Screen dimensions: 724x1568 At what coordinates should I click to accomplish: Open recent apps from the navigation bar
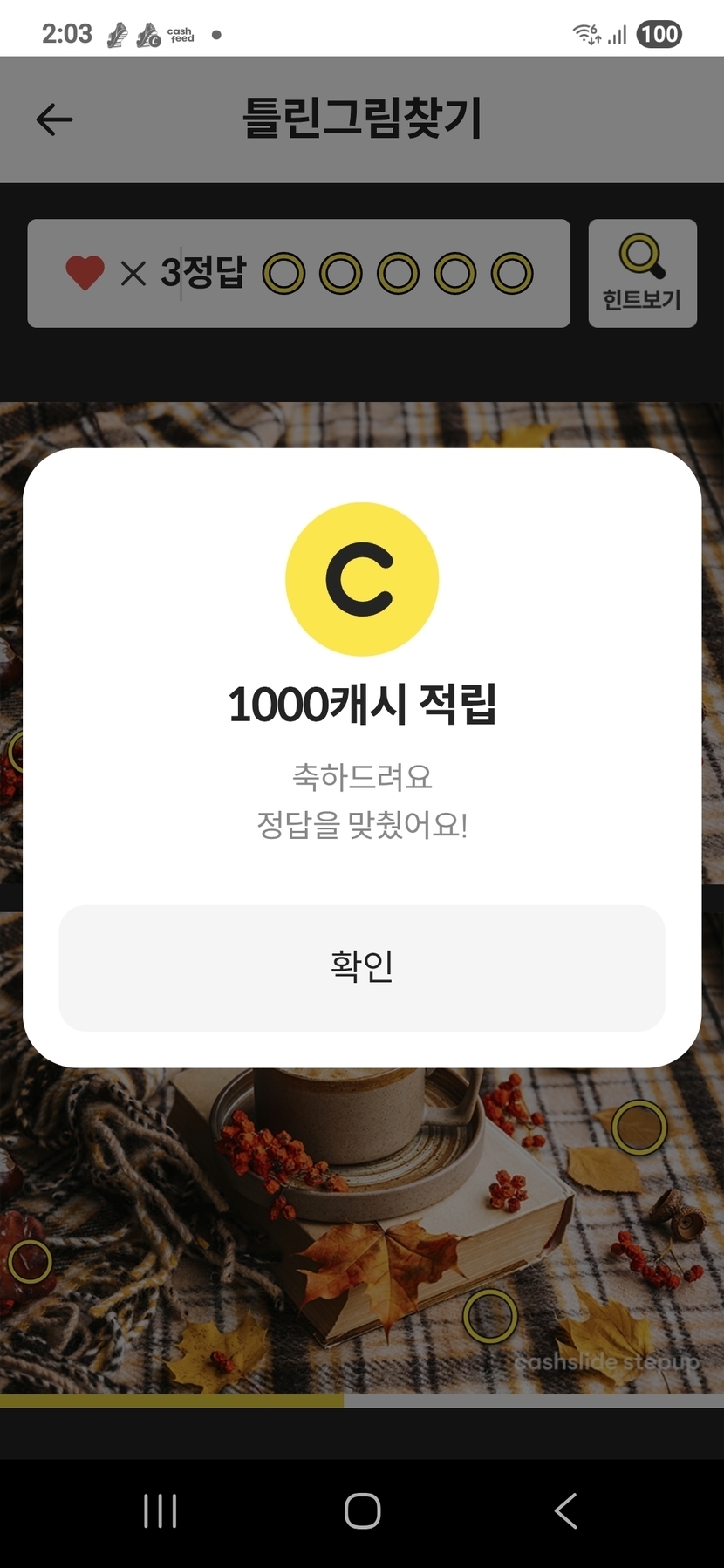click(161, 1510)
